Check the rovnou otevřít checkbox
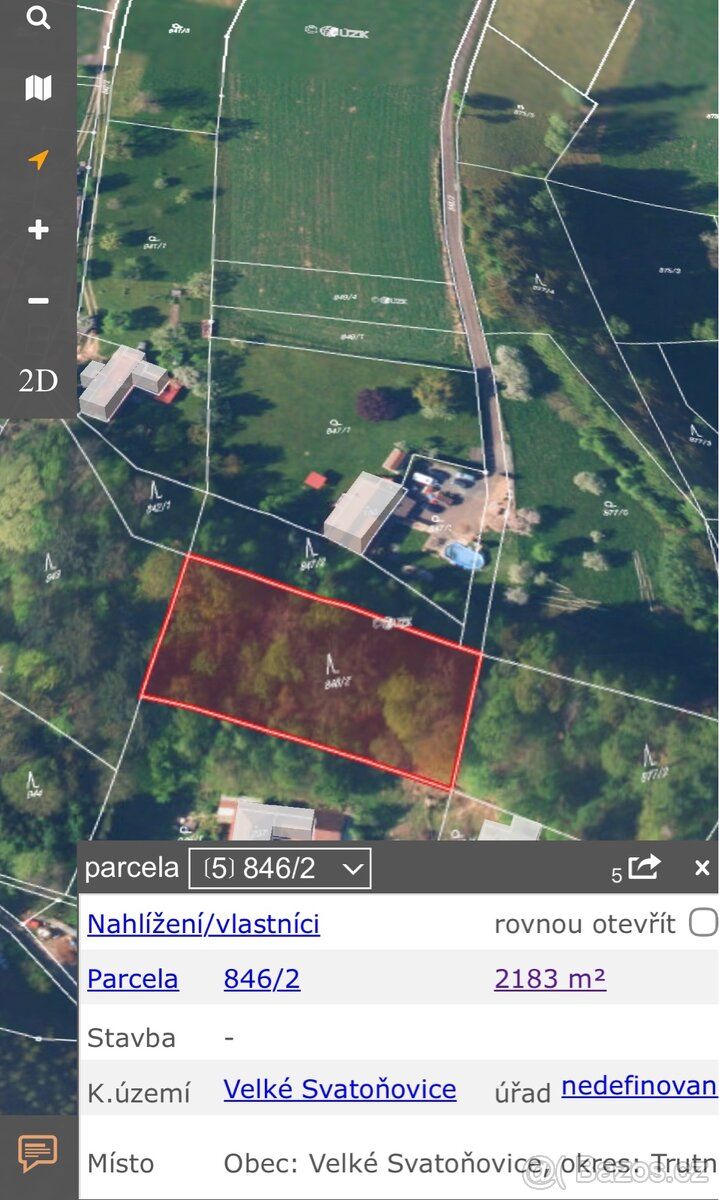This screenshot has width=719, height=1200. [x=704, y=922]
